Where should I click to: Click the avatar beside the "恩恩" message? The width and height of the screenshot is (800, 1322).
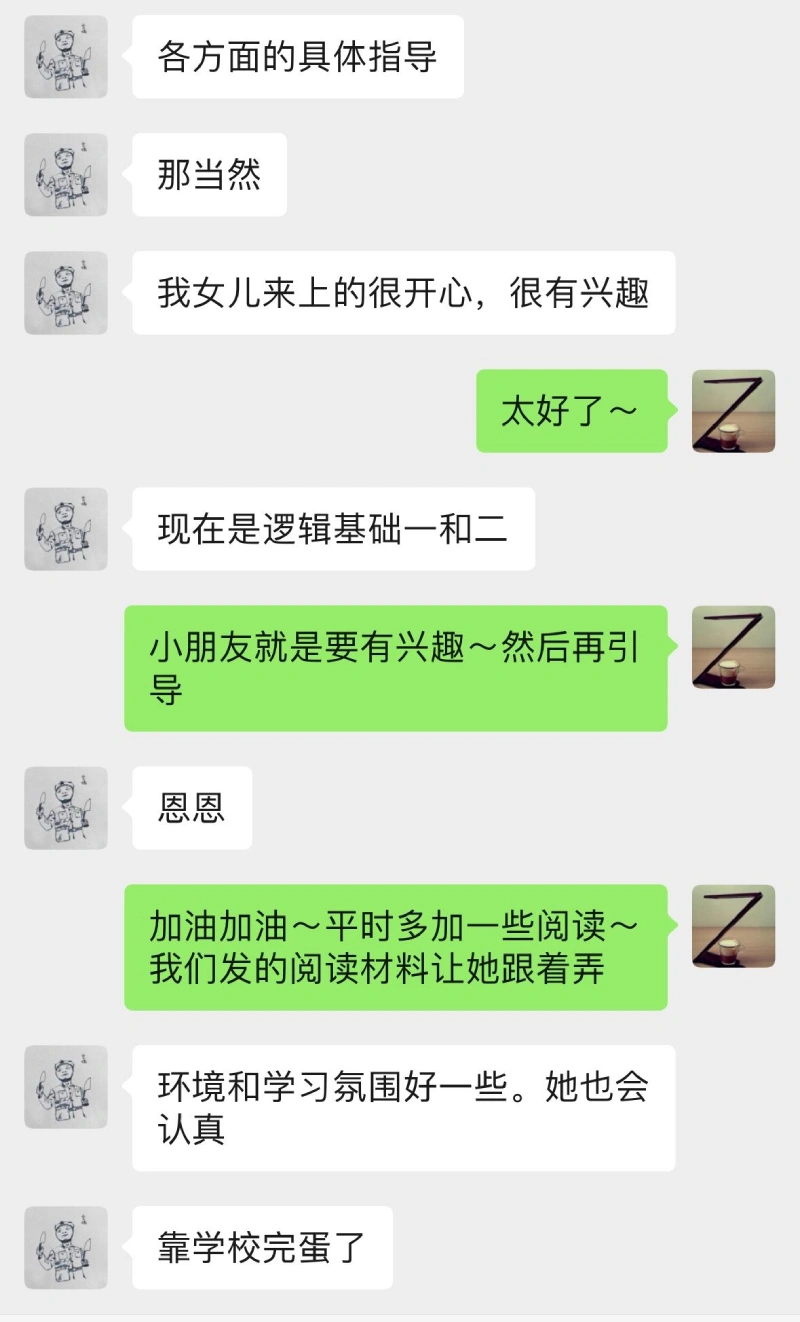coord(64,809)
